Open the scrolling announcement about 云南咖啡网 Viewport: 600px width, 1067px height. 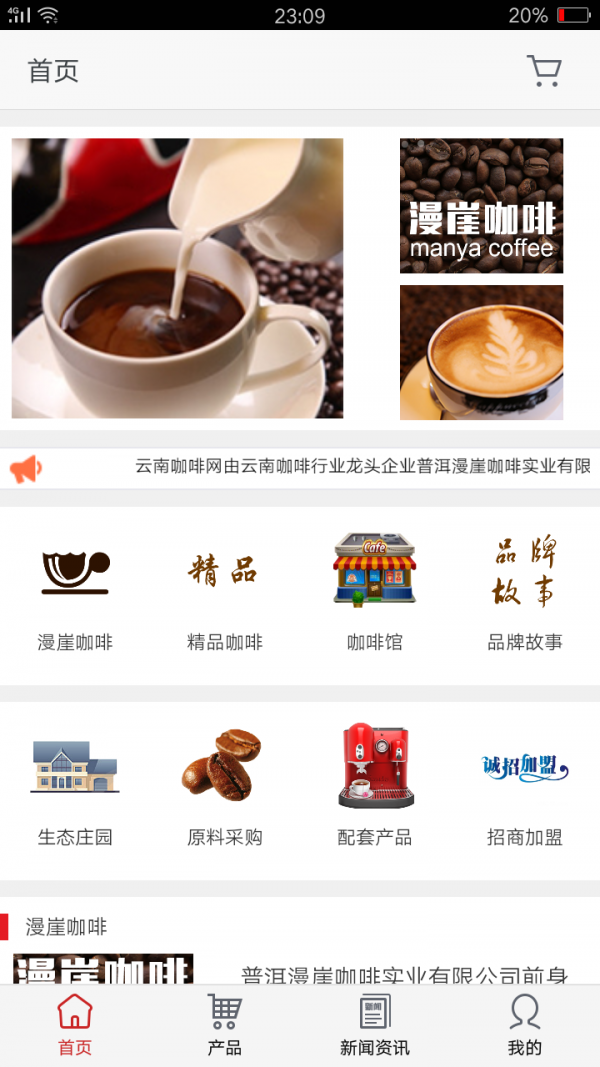click(x=362, y=466)
